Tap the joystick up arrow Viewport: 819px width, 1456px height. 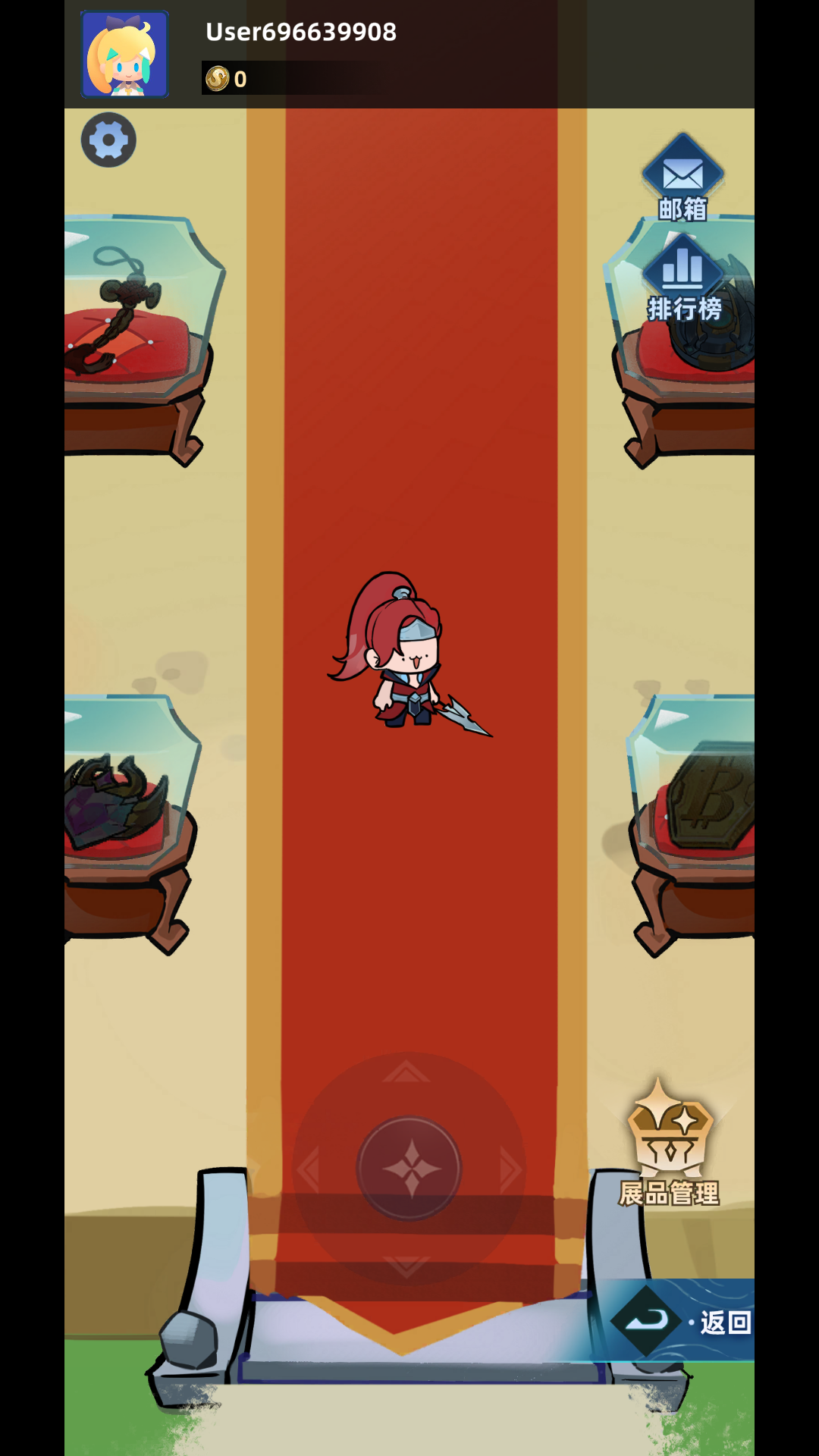407,1073
